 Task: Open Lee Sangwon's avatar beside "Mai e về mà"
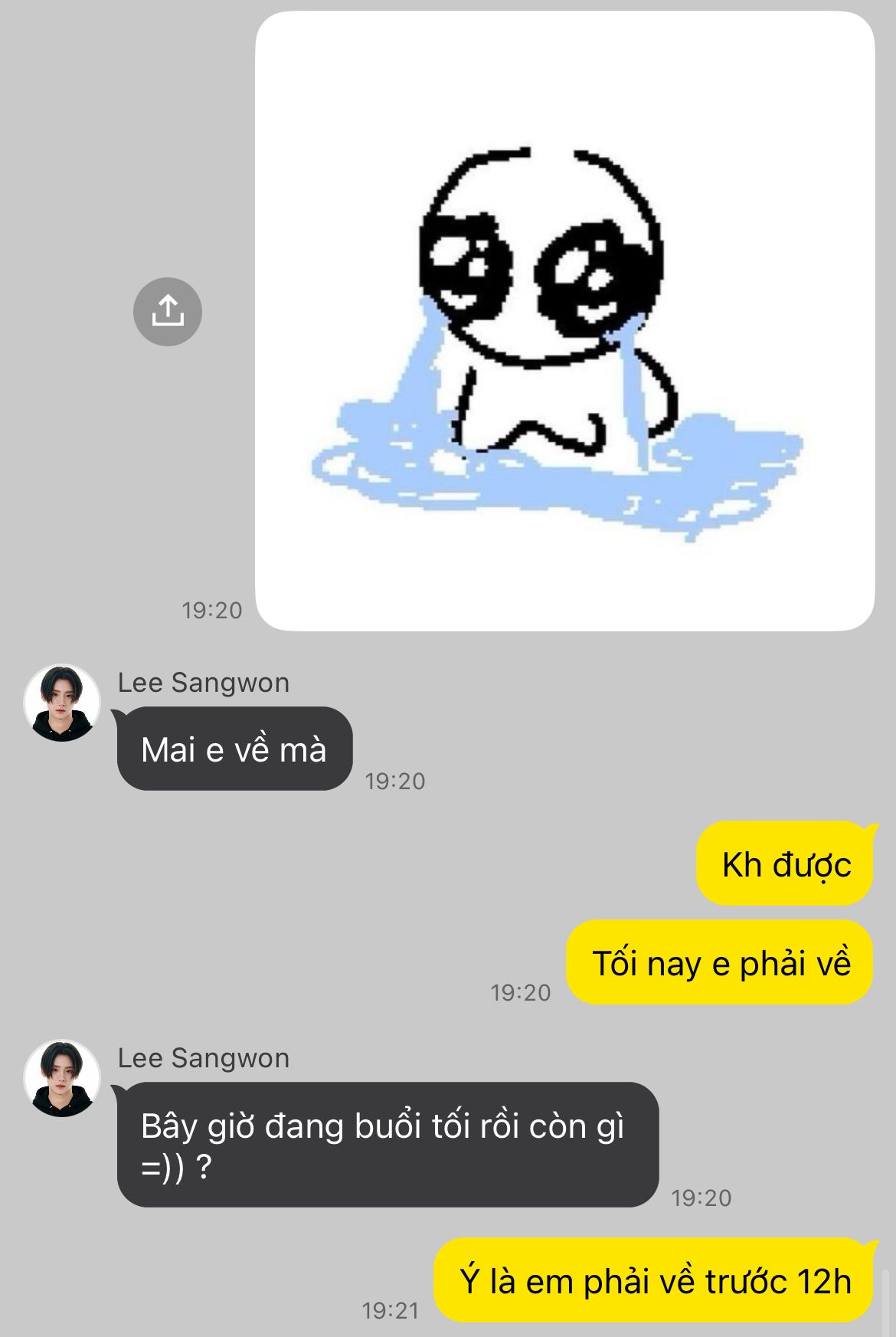[x=62, y=703]
